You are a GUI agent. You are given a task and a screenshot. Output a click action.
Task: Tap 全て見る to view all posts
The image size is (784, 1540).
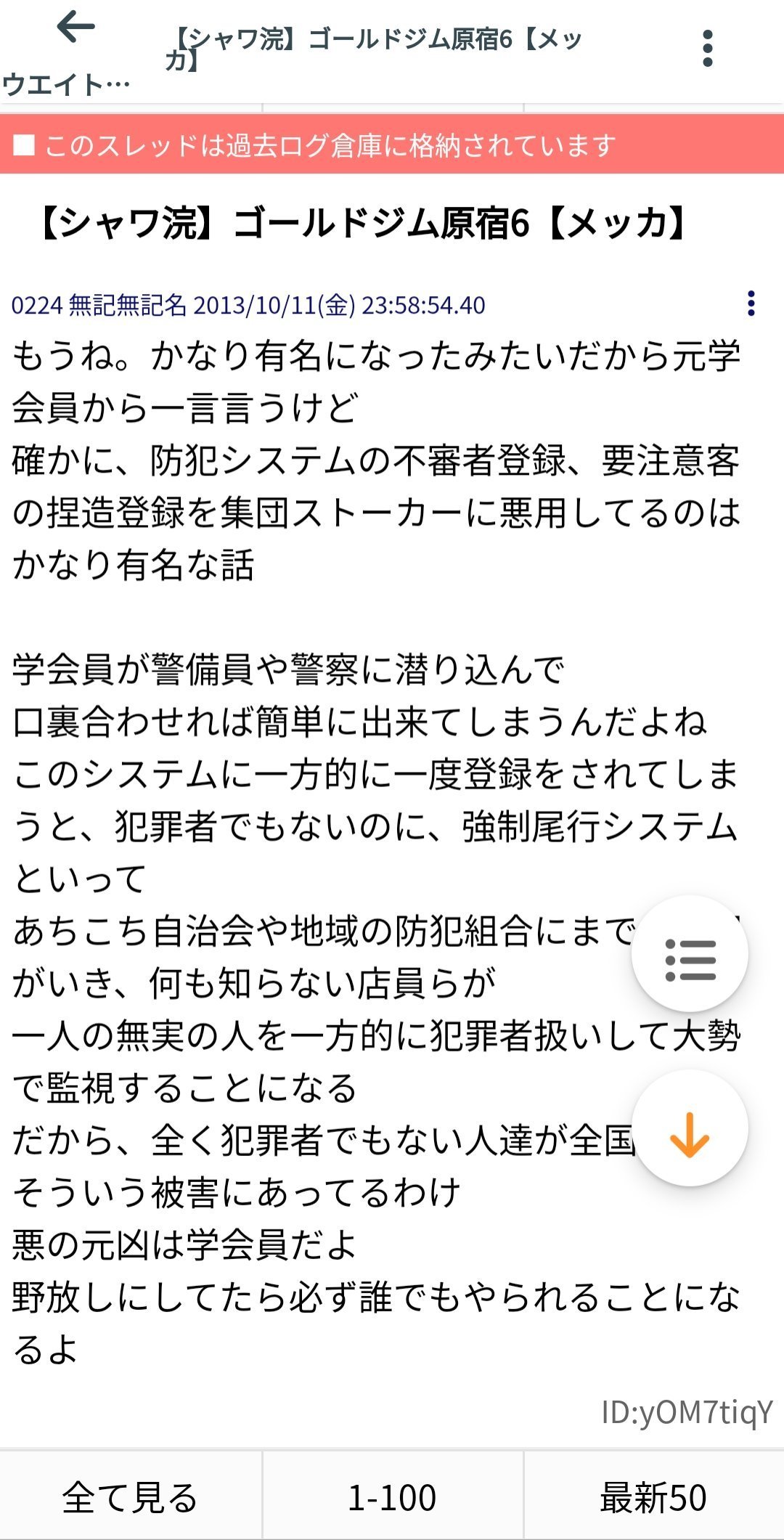coord(131,1497)
